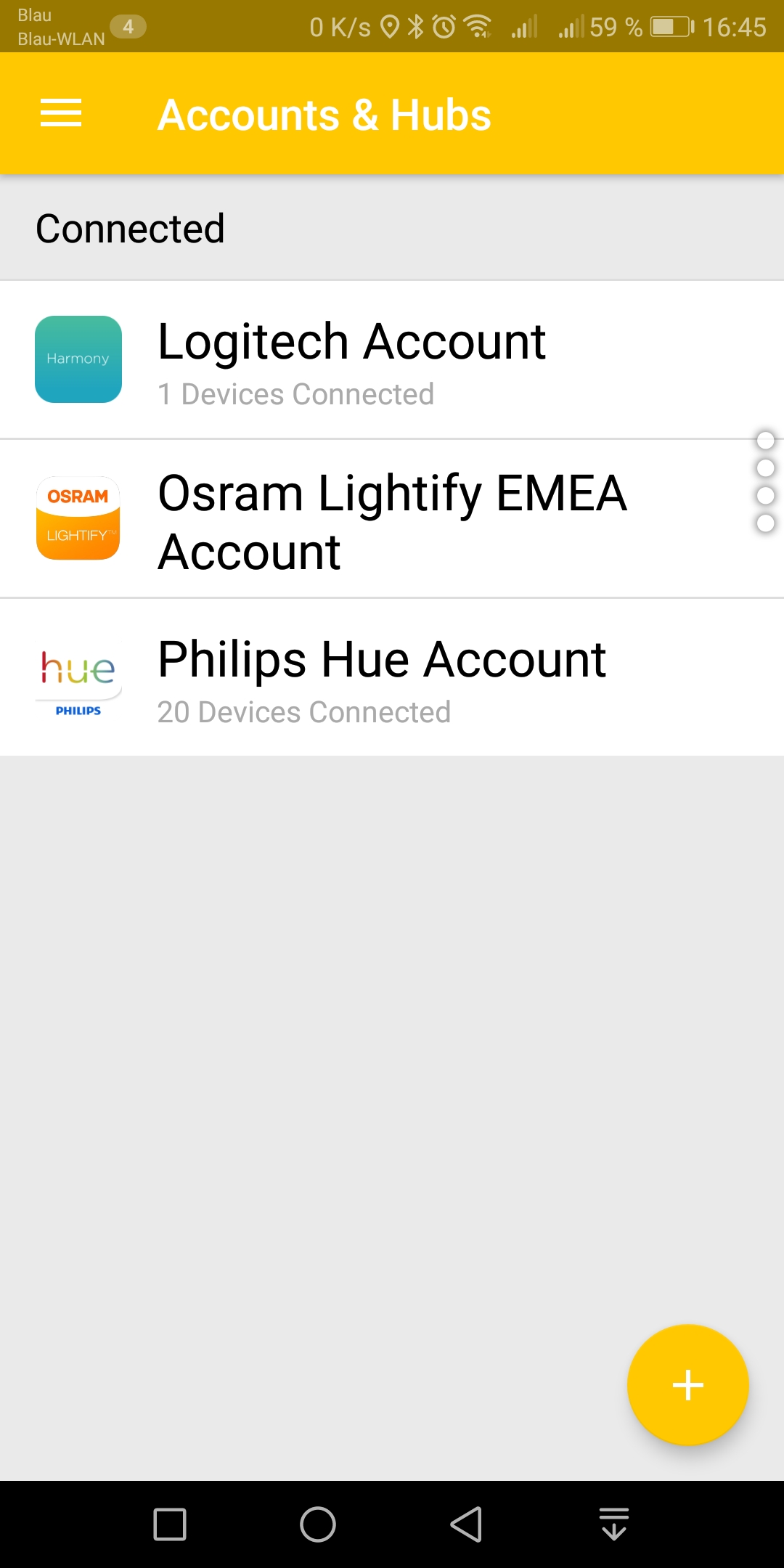Open the hamburger drawer menu
Image resolution: width=784 pixels, height=1568 pixels.
61,113
